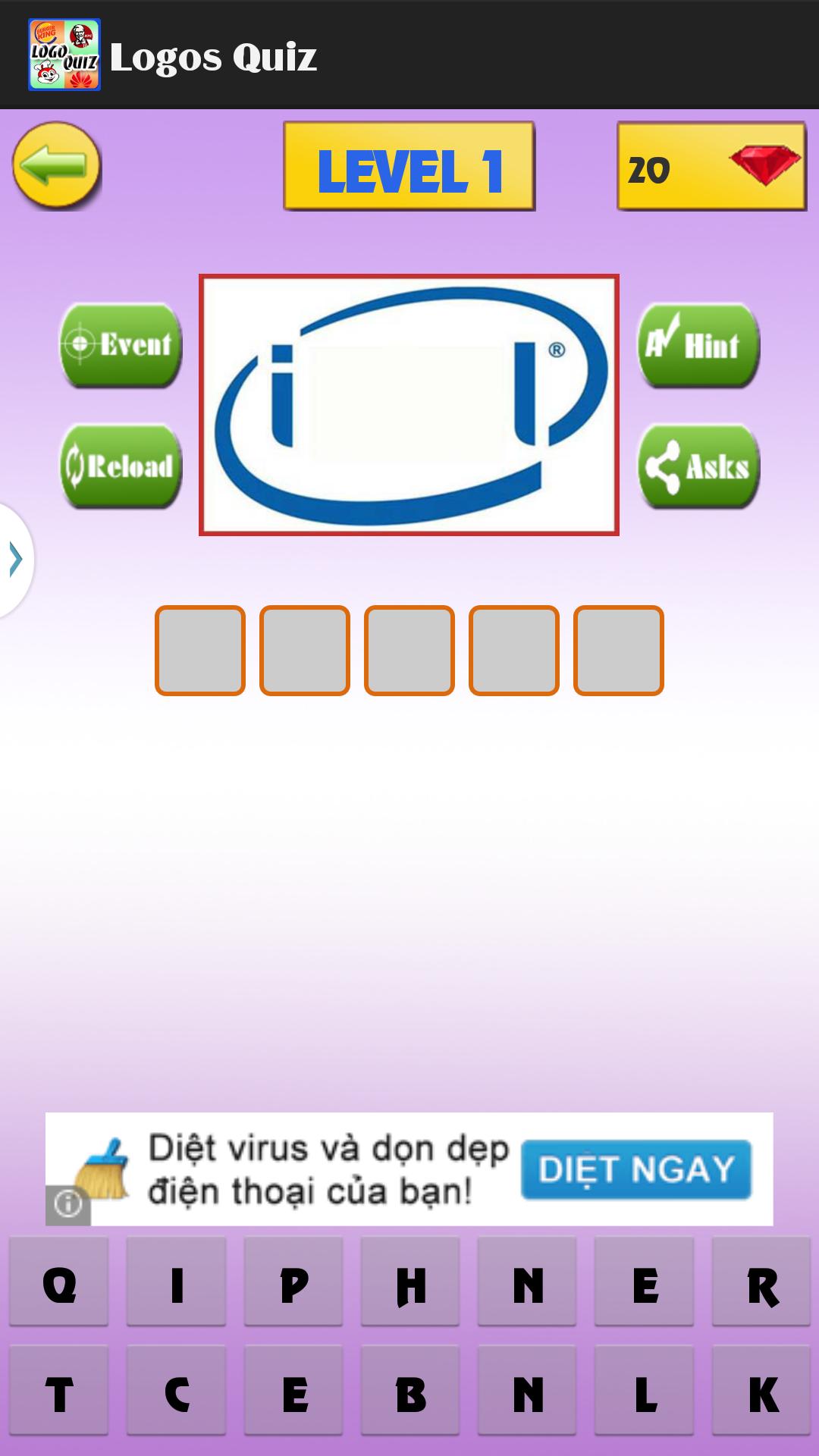This screenshot has width=819, height=1456.
Task: Tap the DIỆT NGAY ad button
Action: pyautogui.click(x=635, y=1169)
